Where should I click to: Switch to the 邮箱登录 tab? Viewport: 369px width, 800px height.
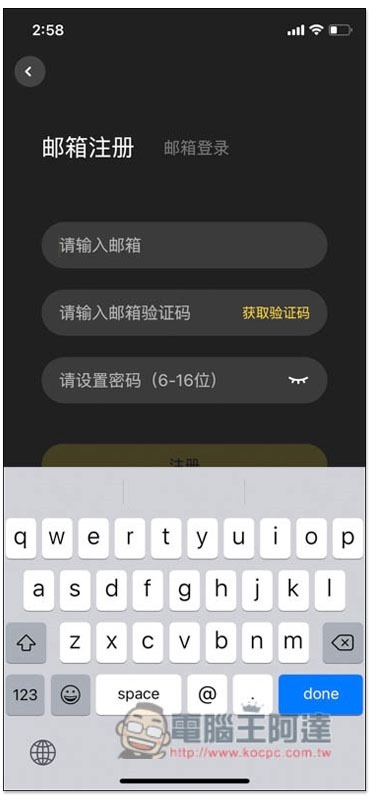(196, 148)
